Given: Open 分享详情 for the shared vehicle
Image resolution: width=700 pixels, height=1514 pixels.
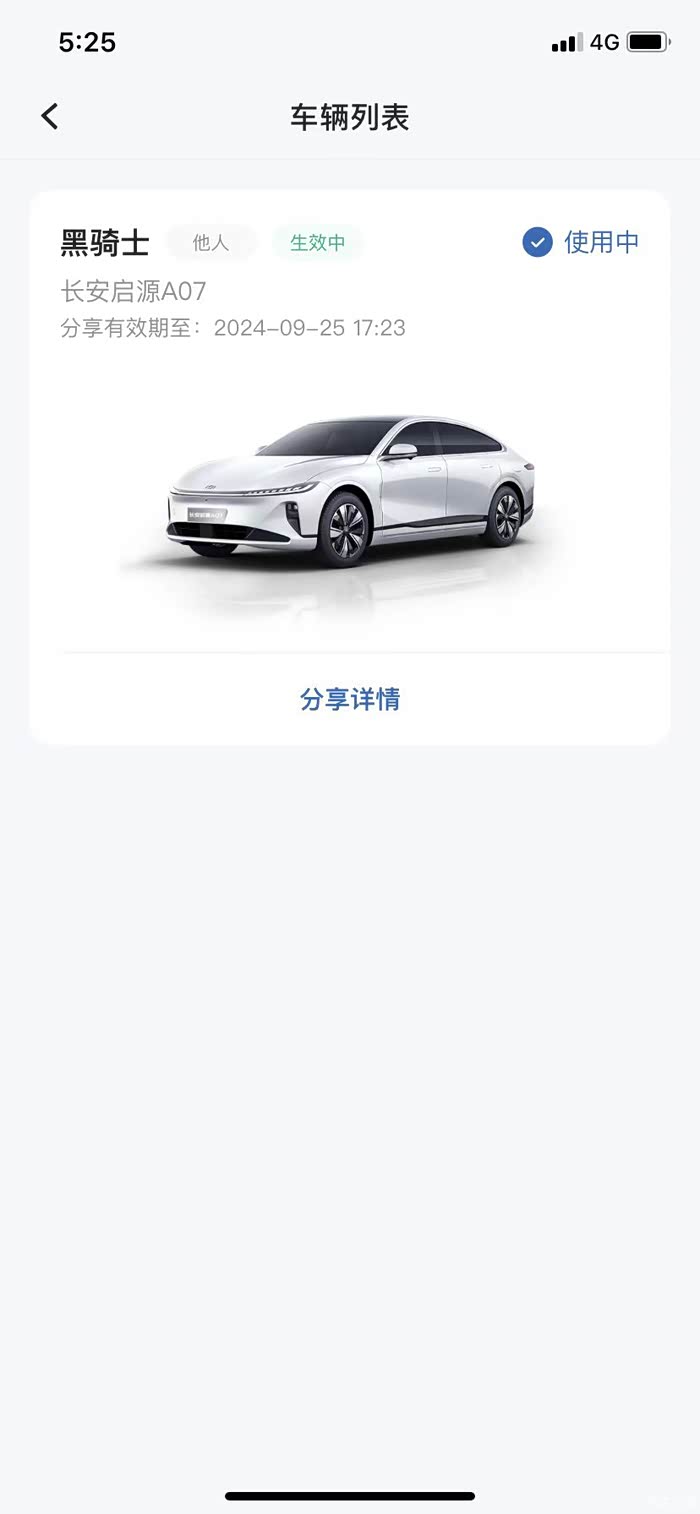Looking at the screenshot, I should 350,699.
